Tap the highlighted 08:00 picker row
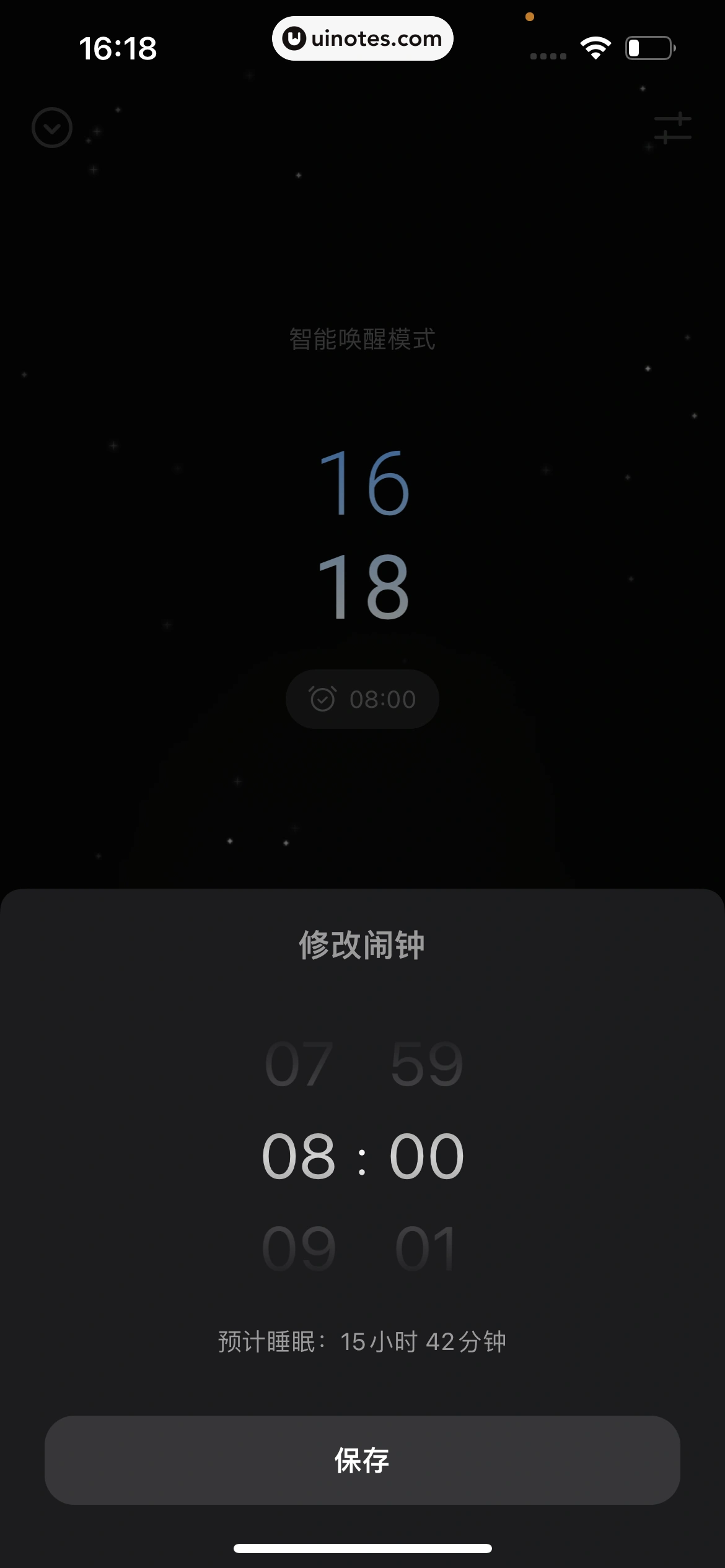The height and width of the screenshot is (1568, 725). [x=362, y=1155]
